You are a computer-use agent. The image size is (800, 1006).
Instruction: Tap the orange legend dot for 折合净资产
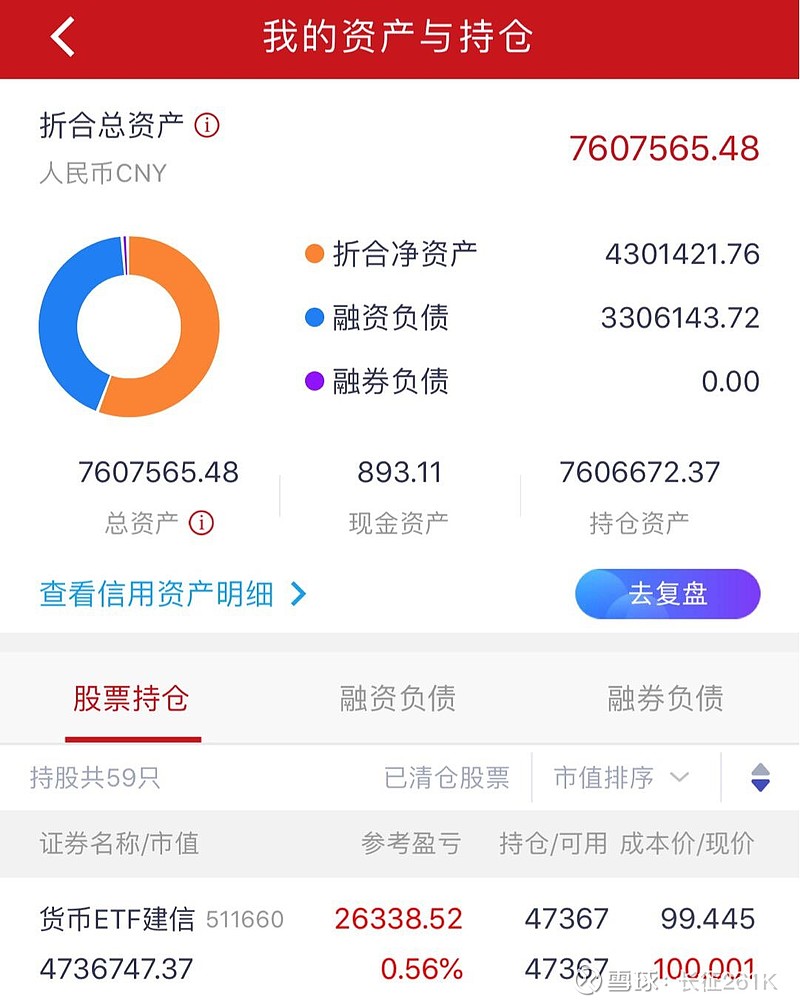315,254
